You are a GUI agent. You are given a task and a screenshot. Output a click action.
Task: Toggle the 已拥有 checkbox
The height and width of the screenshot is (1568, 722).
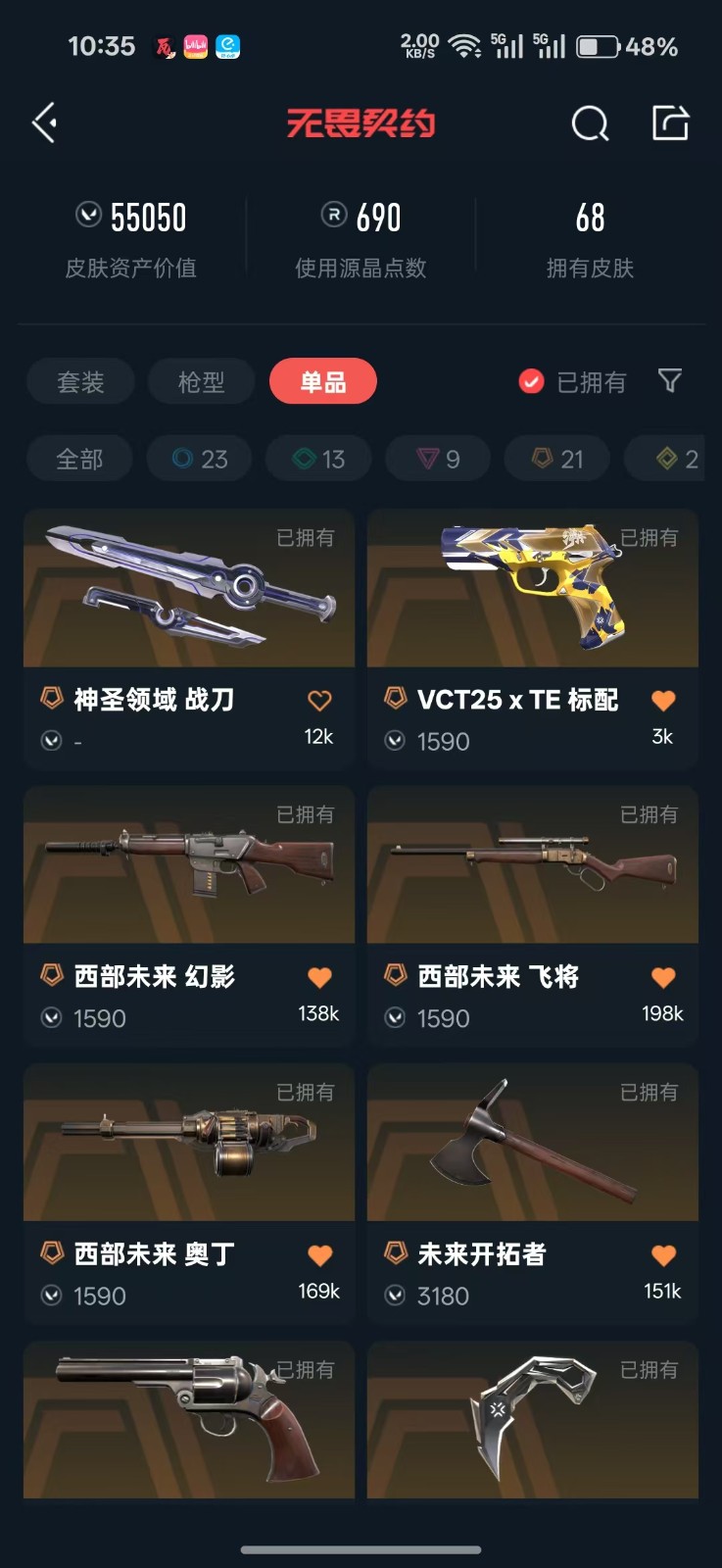[x=532, y=381]
